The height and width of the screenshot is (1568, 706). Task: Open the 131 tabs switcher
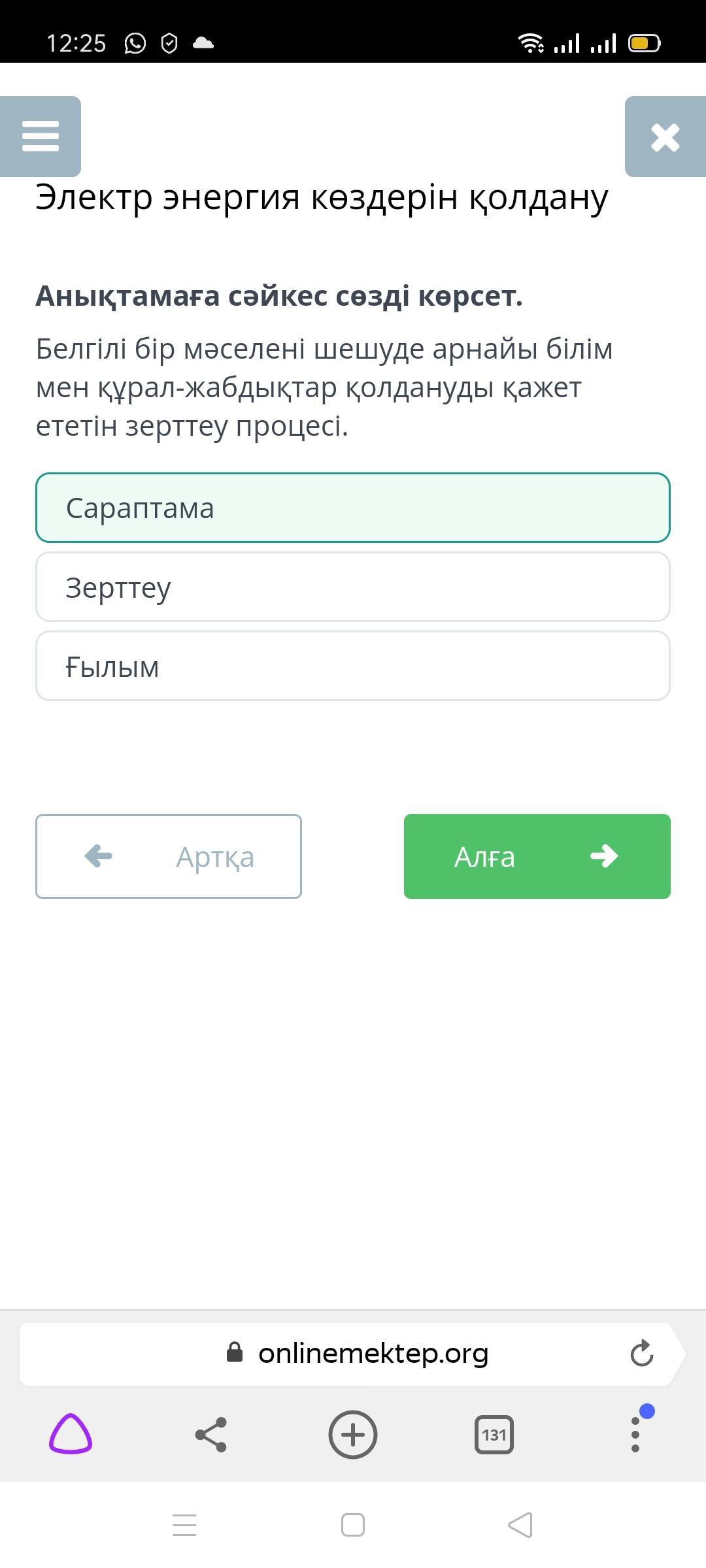(x=494, y=1435)
